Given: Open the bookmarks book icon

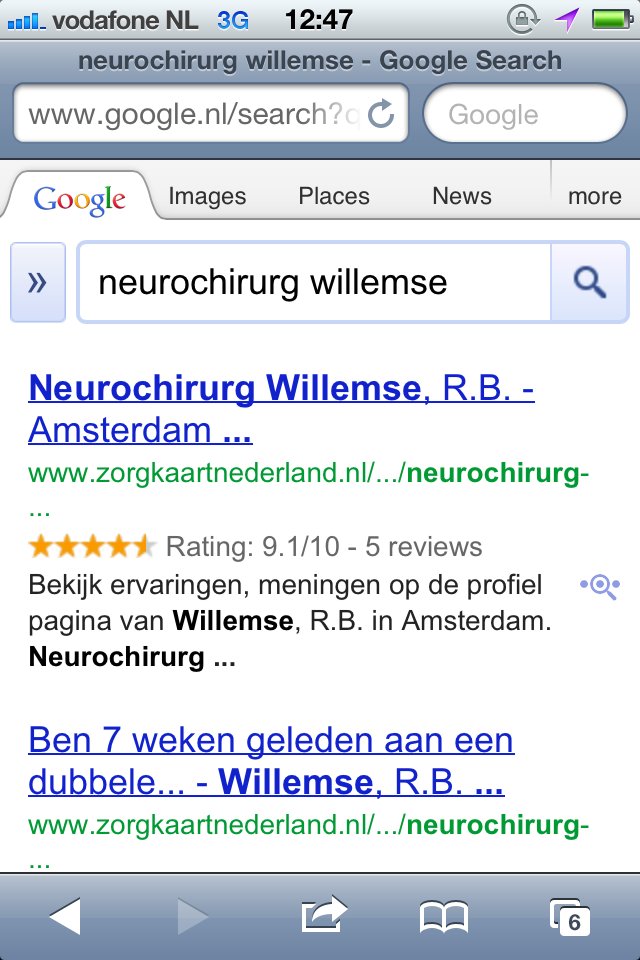Looking at the screenshot, I should [444, 916].
